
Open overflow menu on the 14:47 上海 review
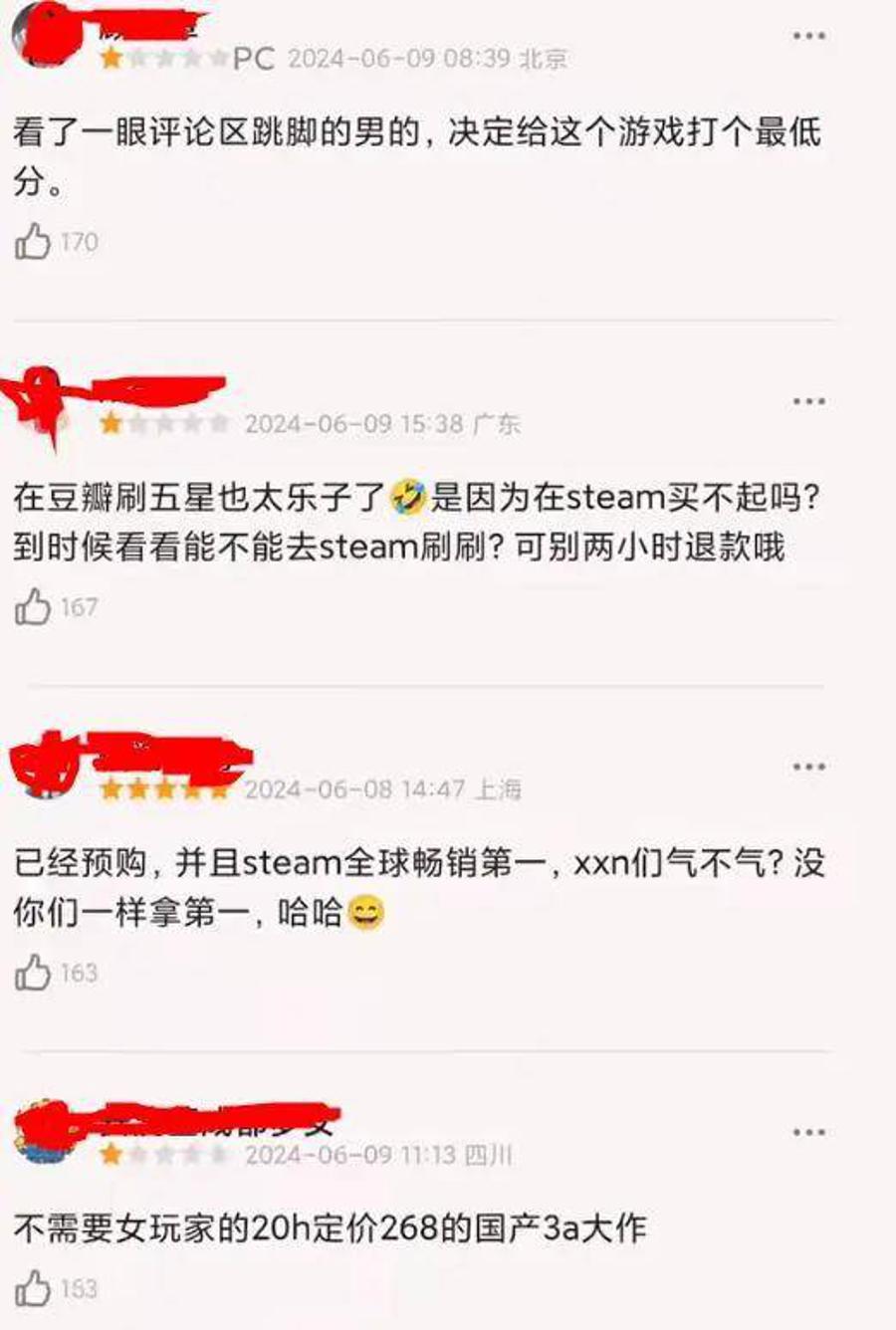[x=808, y=767]
